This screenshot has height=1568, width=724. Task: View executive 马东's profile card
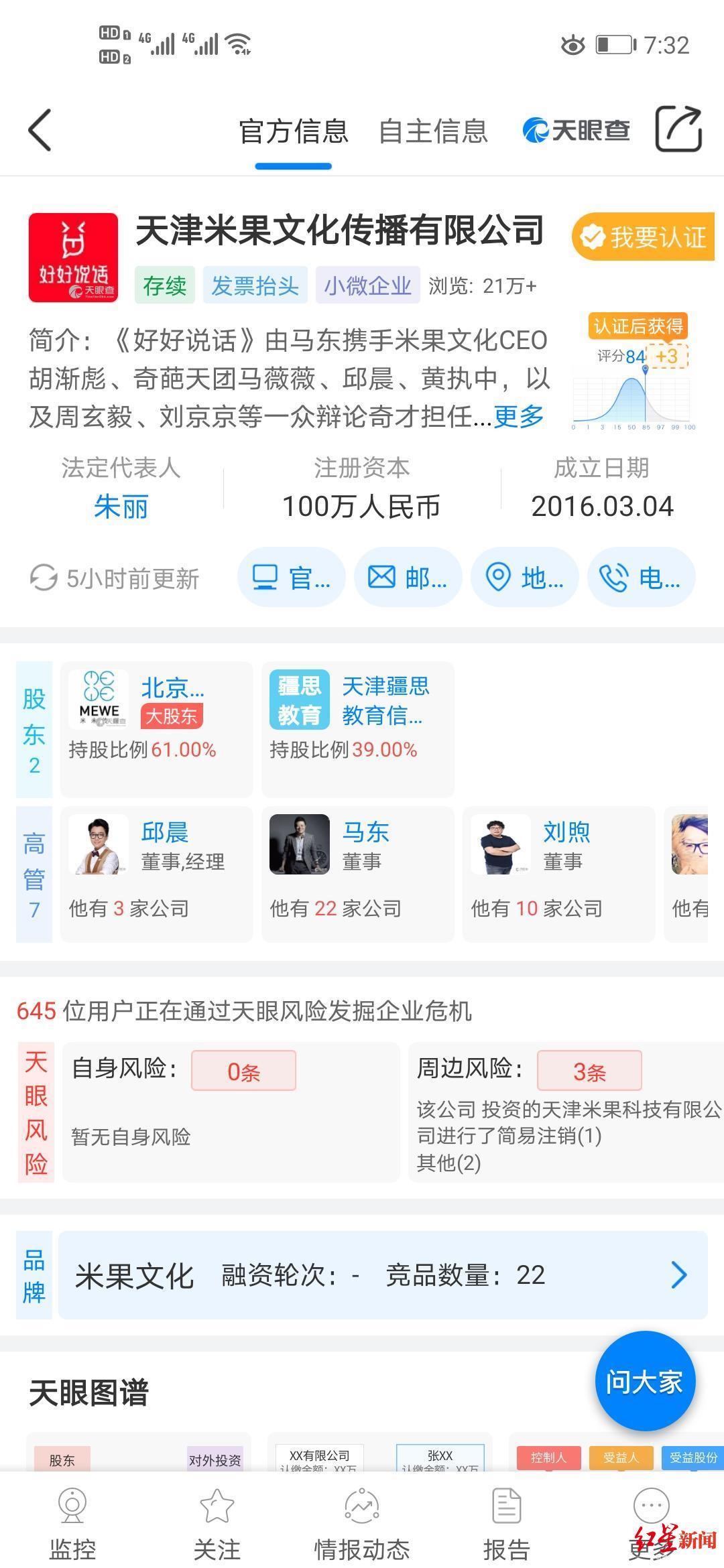(357, 874)
